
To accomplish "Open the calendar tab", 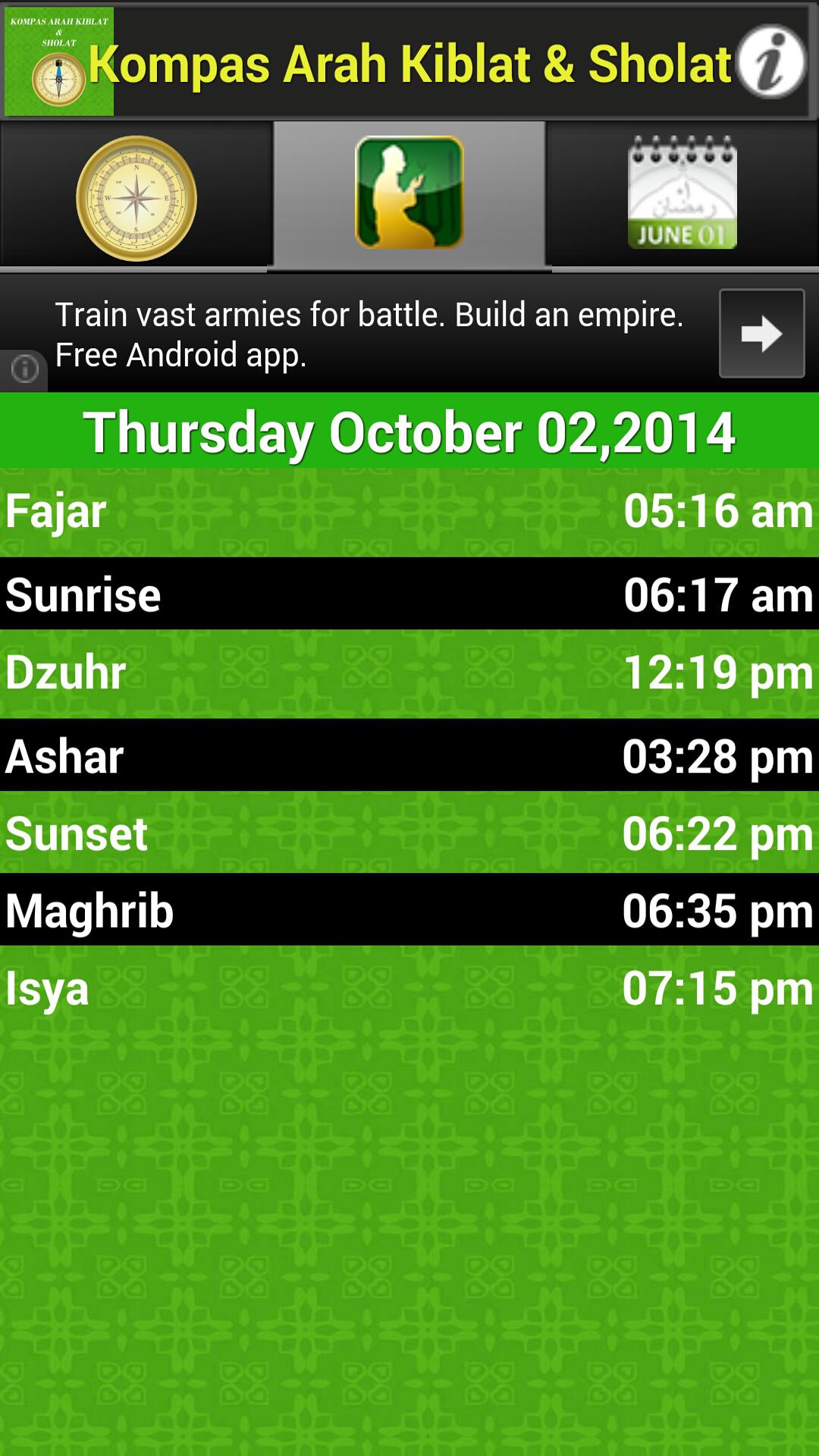I will [x=682, y=193].
